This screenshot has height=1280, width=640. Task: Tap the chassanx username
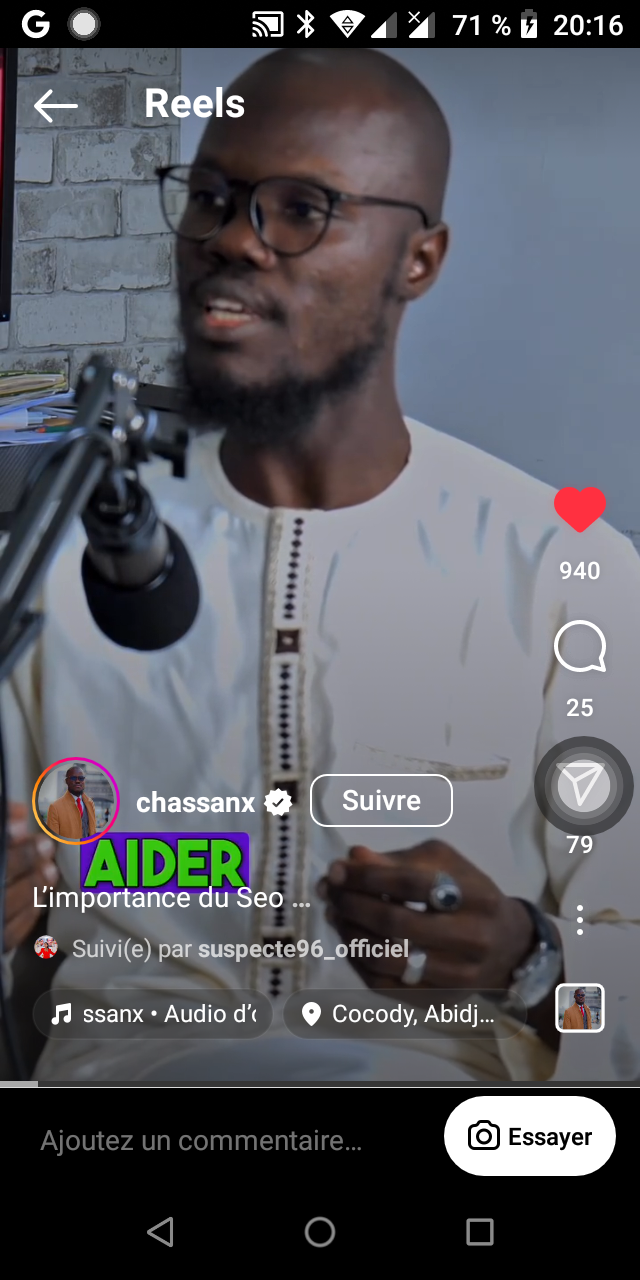196,802
